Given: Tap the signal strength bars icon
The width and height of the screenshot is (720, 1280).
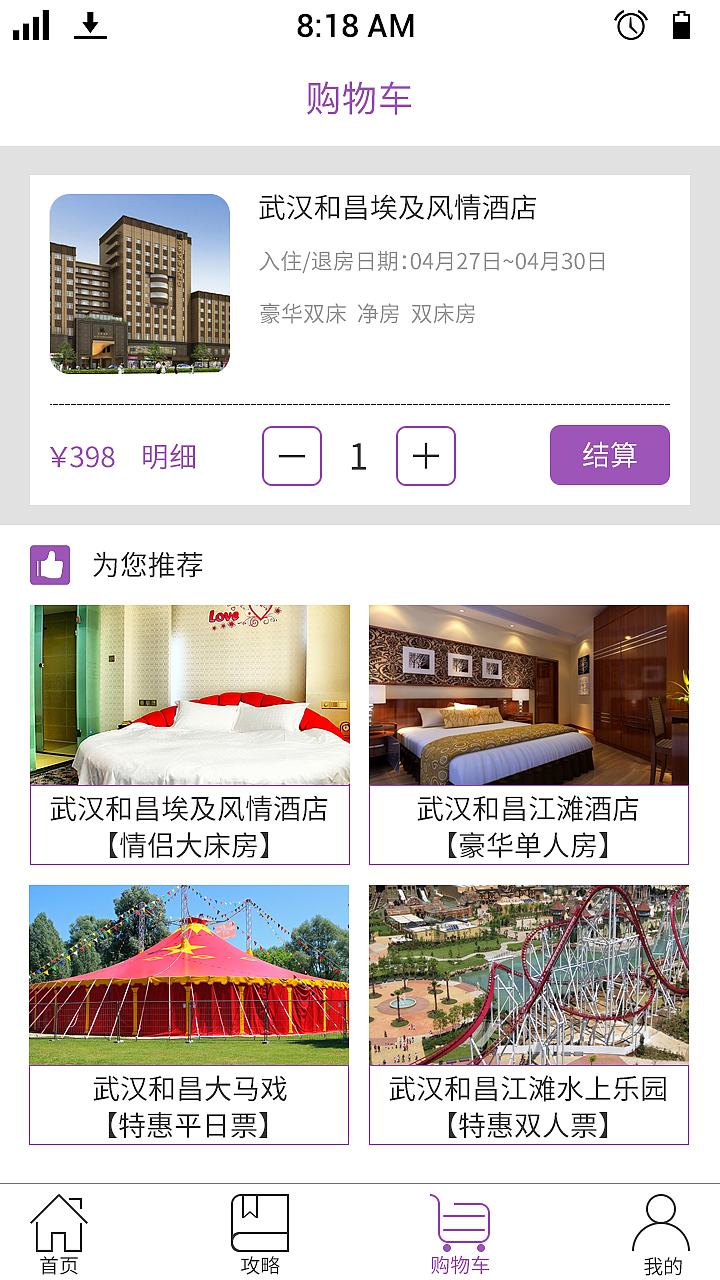Looking at the screenshot, I should [x=32, y=26].
